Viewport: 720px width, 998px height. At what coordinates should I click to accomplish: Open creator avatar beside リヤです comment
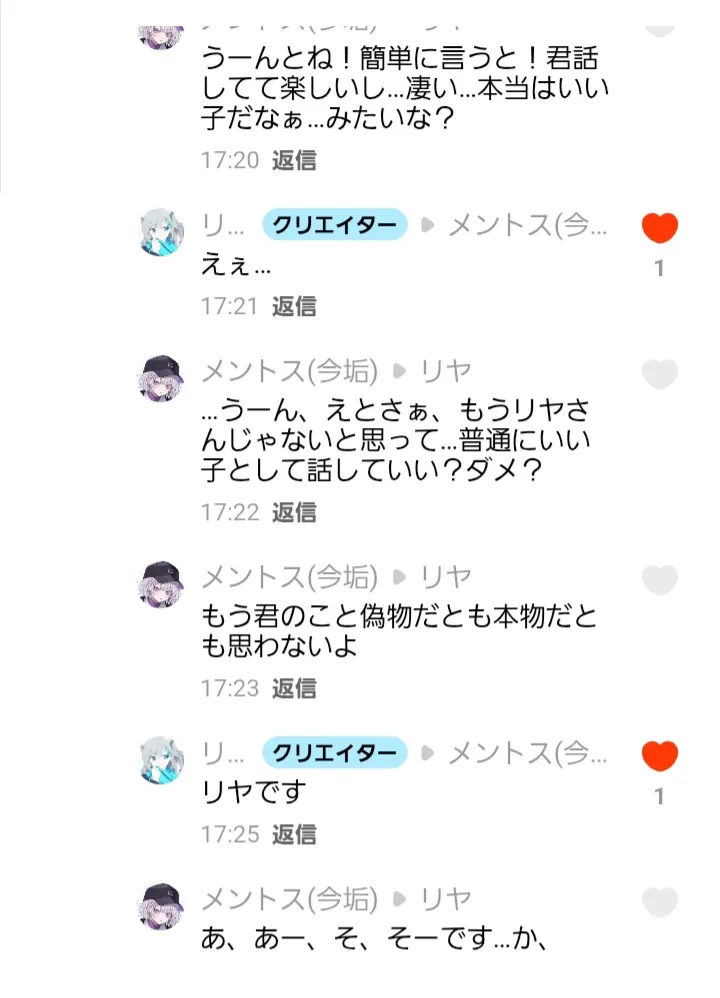(x=162, y=760)
